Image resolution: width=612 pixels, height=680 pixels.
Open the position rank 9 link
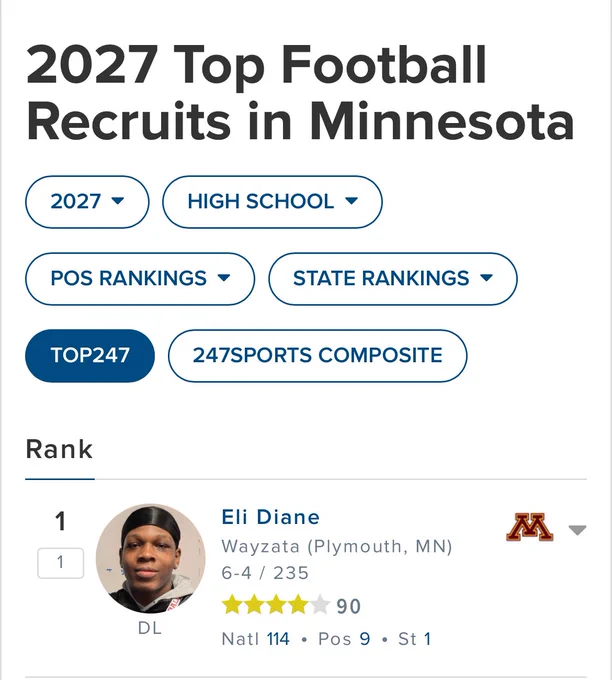coord(365,639)
